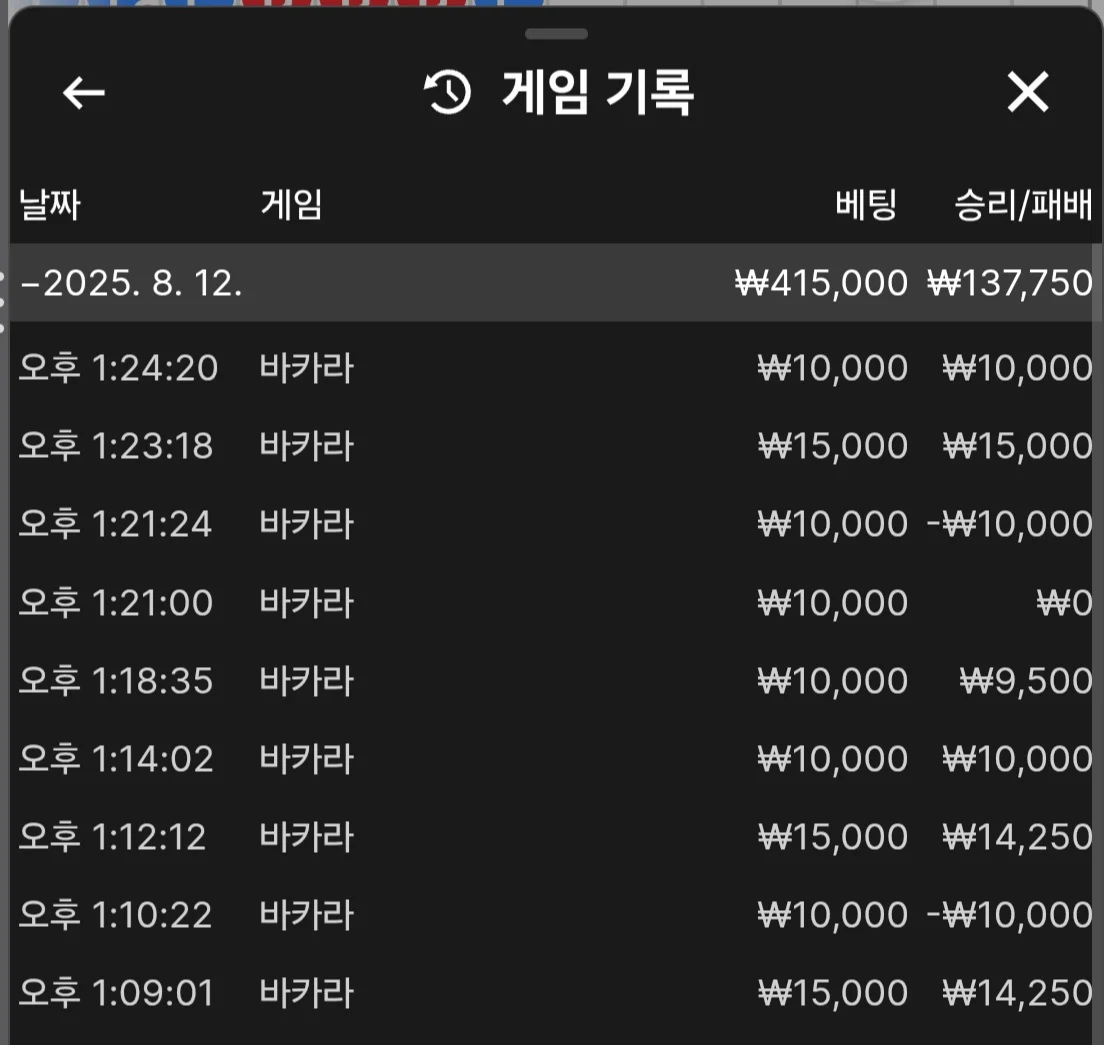
Task: View details of the 오후 1:09:01 round
Action: (x=552, y=993)
